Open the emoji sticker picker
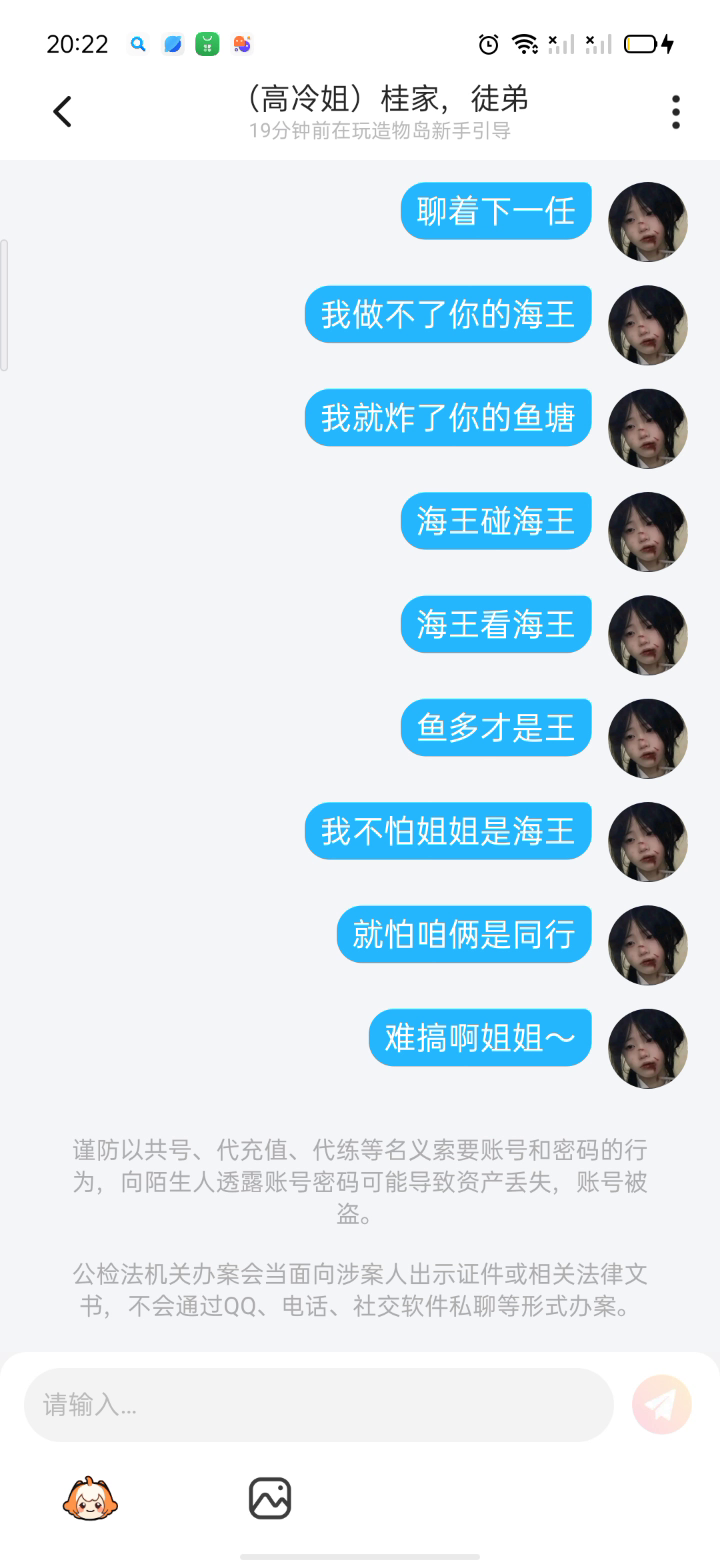The width and height of the screenshot is (720, 1560). click(90, 1499)
